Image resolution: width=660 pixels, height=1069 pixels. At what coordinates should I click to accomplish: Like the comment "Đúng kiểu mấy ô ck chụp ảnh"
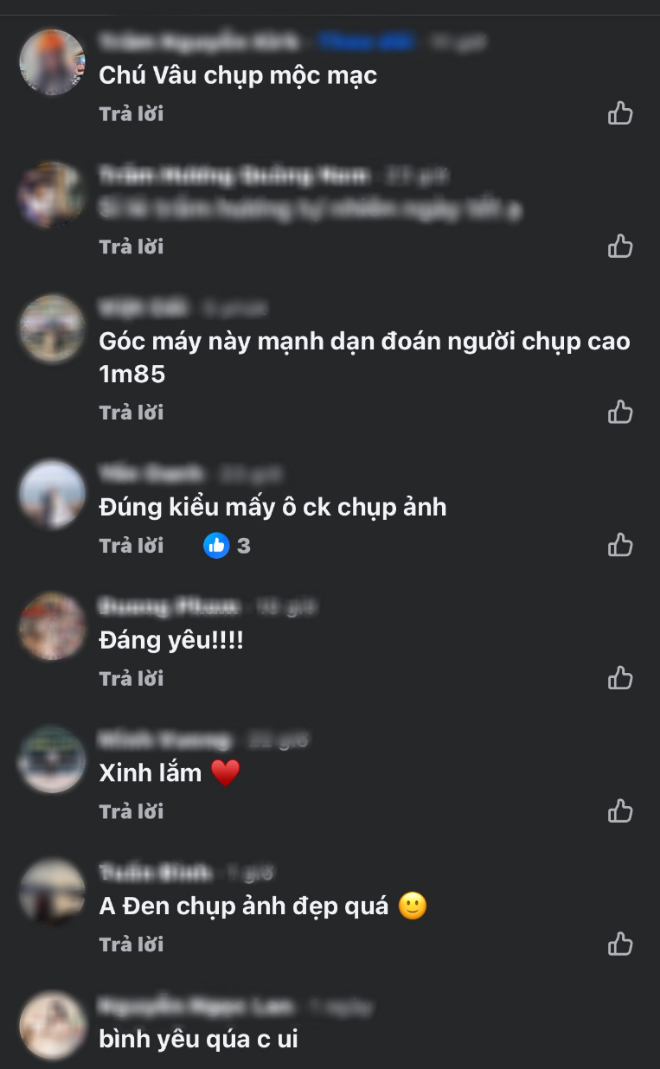pyautogui.click(x=620, y=545)
